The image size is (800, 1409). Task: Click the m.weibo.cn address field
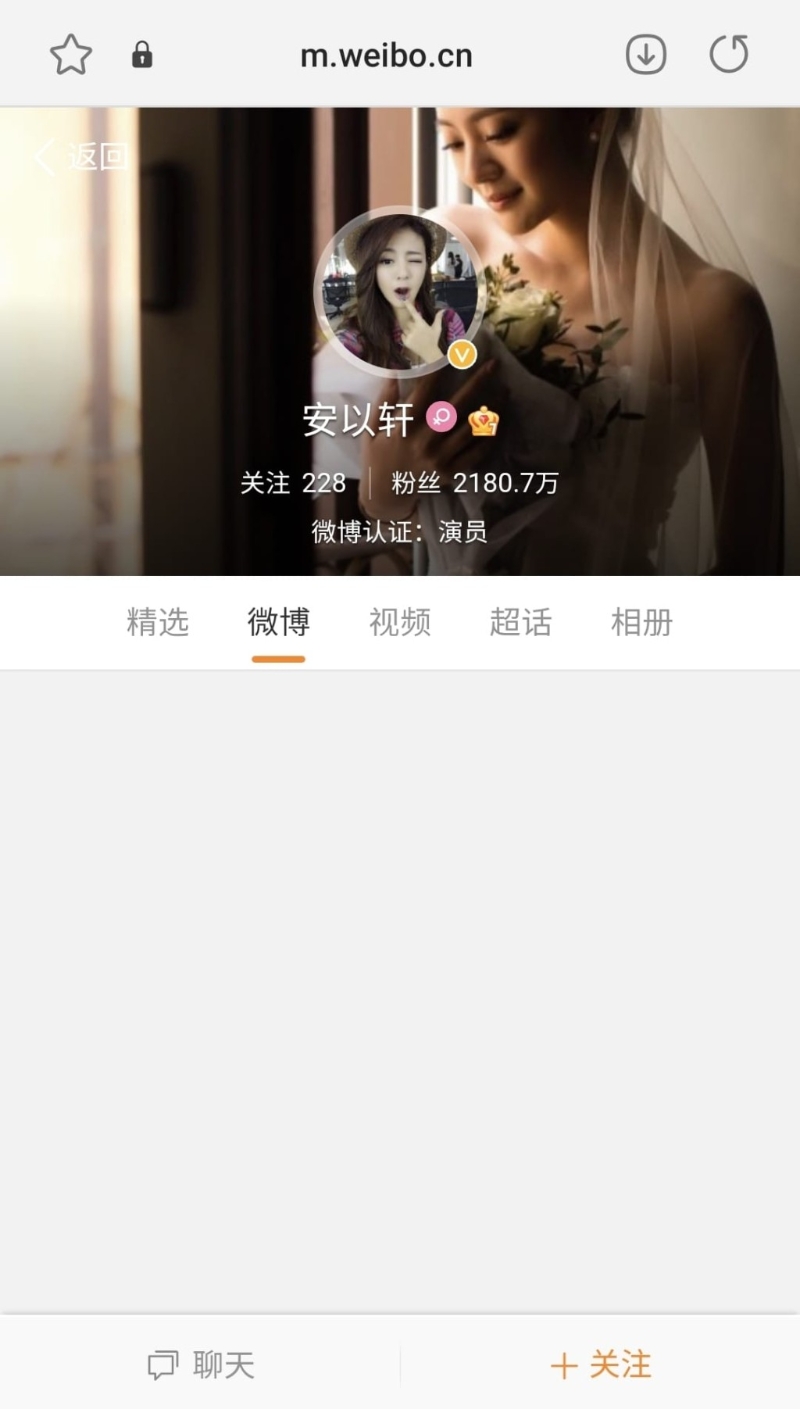(388, 54)
